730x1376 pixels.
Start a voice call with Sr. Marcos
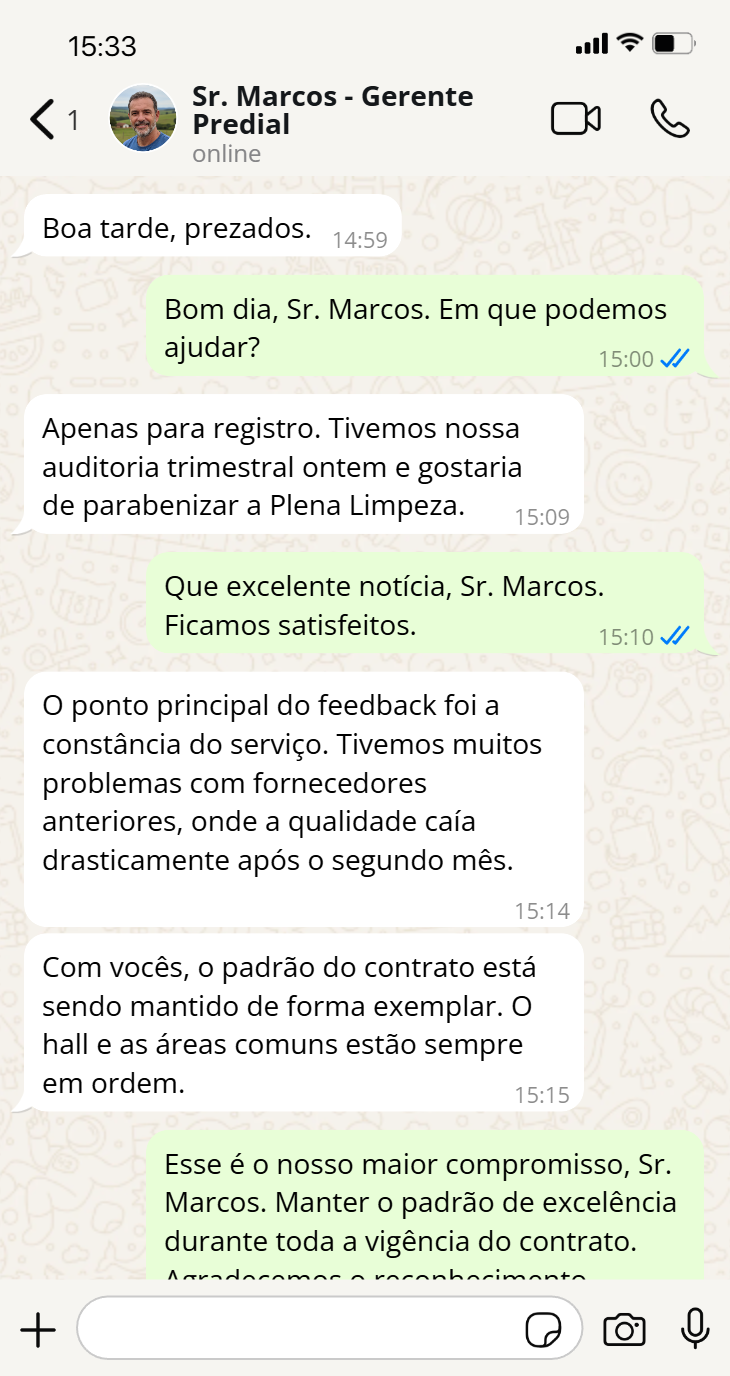point(669,119)
